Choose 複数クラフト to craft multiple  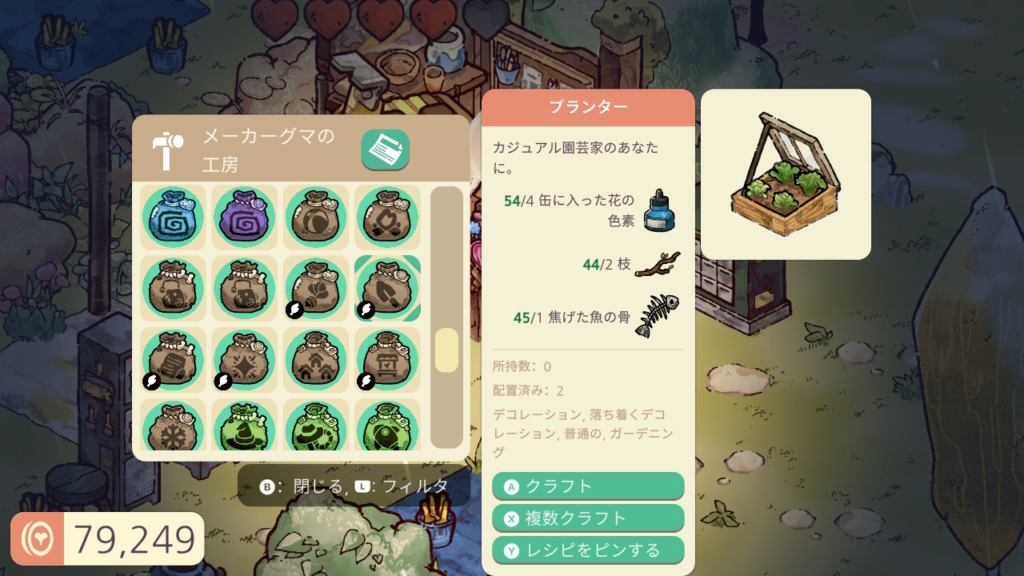pos(588,518)
